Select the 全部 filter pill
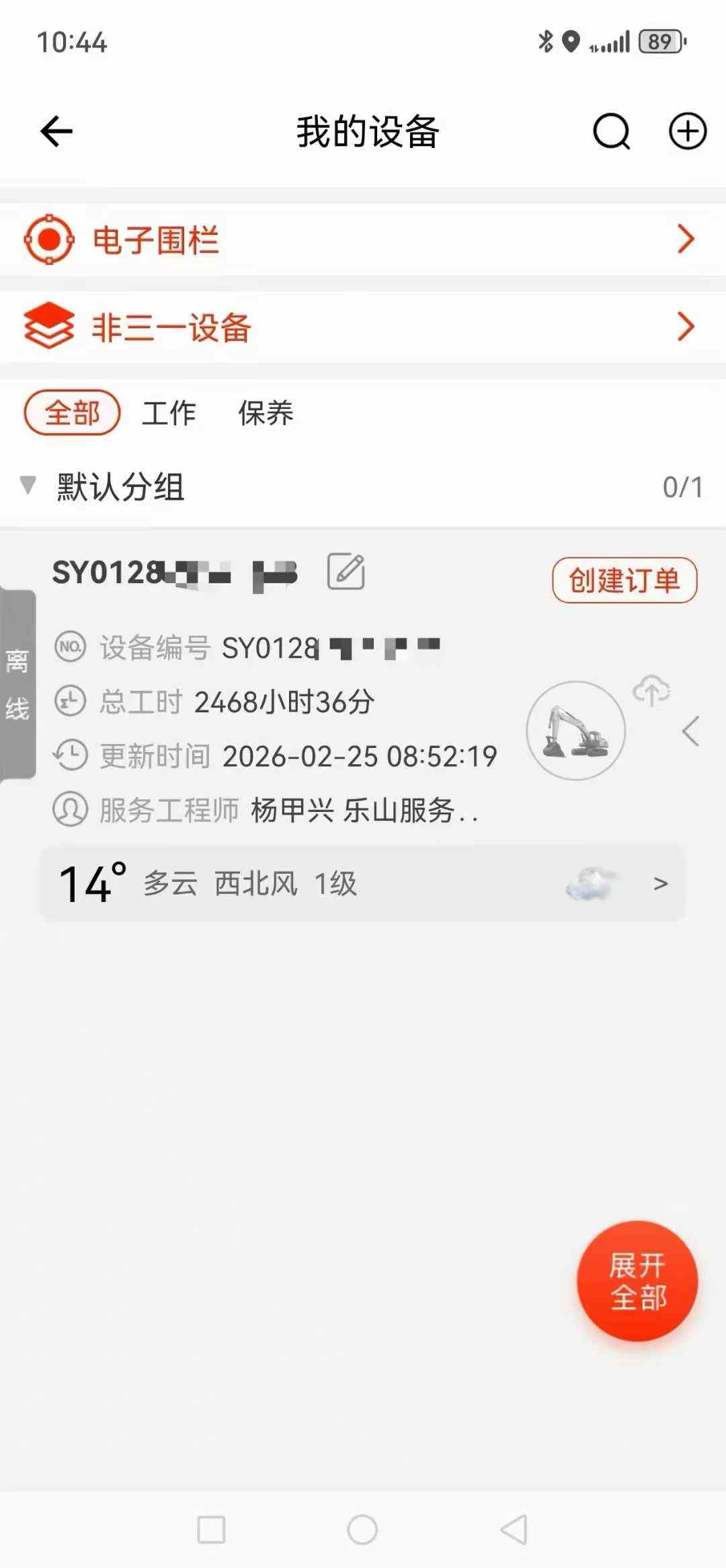Viewport: 726px width, 1568px height. tap(71, 414)
